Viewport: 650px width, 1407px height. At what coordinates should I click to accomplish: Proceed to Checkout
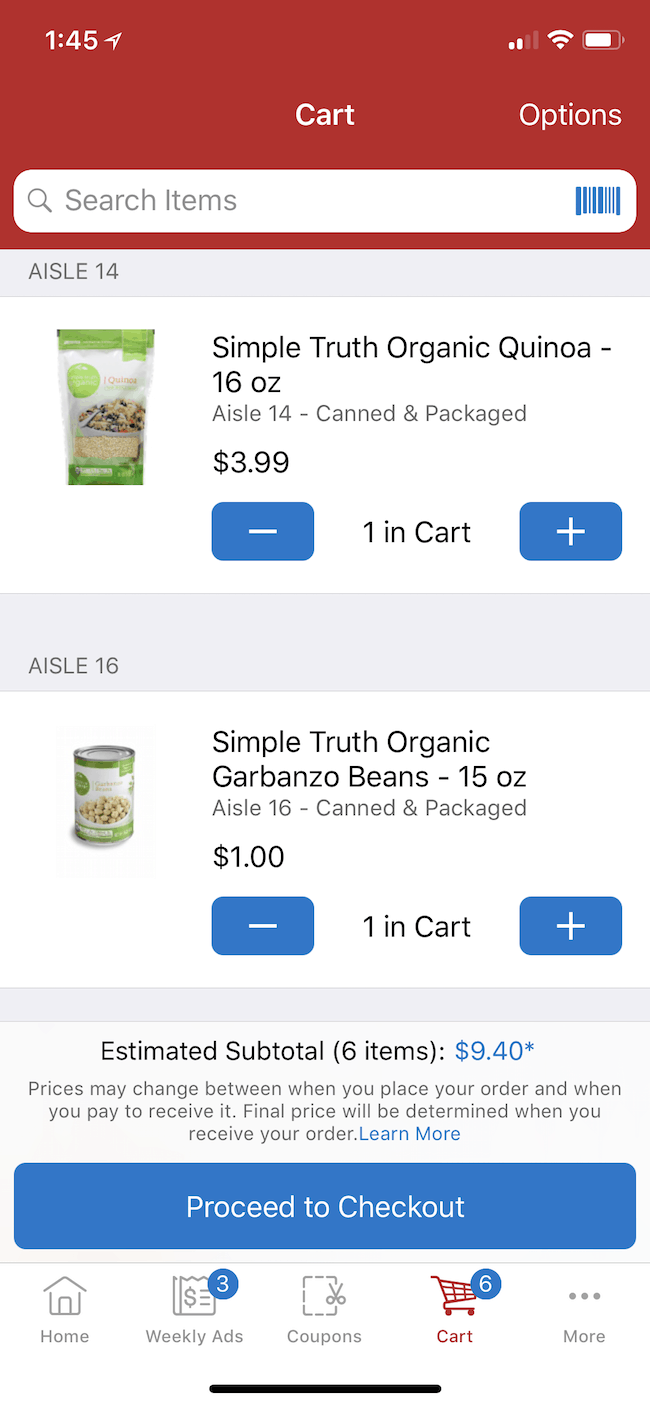coord(325,1206)
